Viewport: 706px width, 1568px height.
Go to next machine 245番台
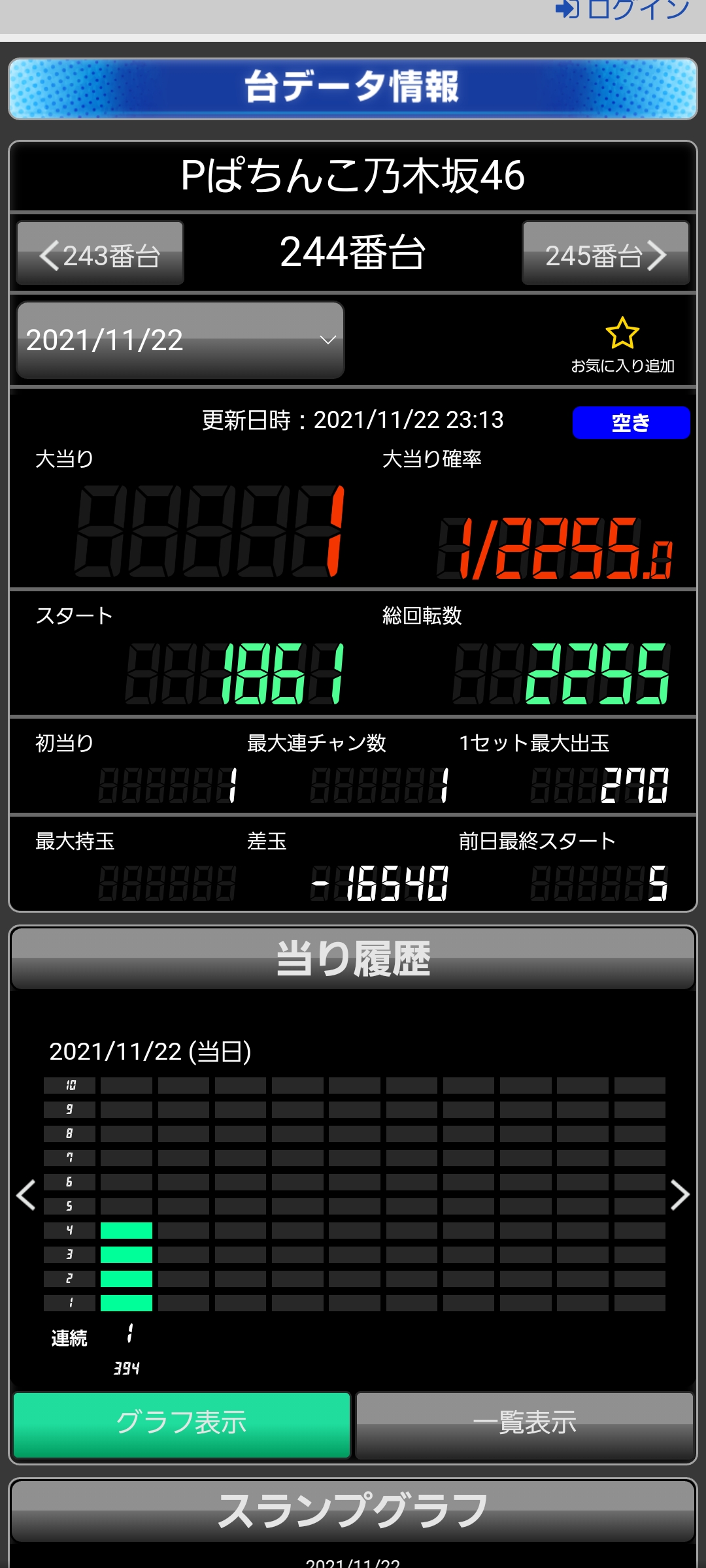[606, 253]
